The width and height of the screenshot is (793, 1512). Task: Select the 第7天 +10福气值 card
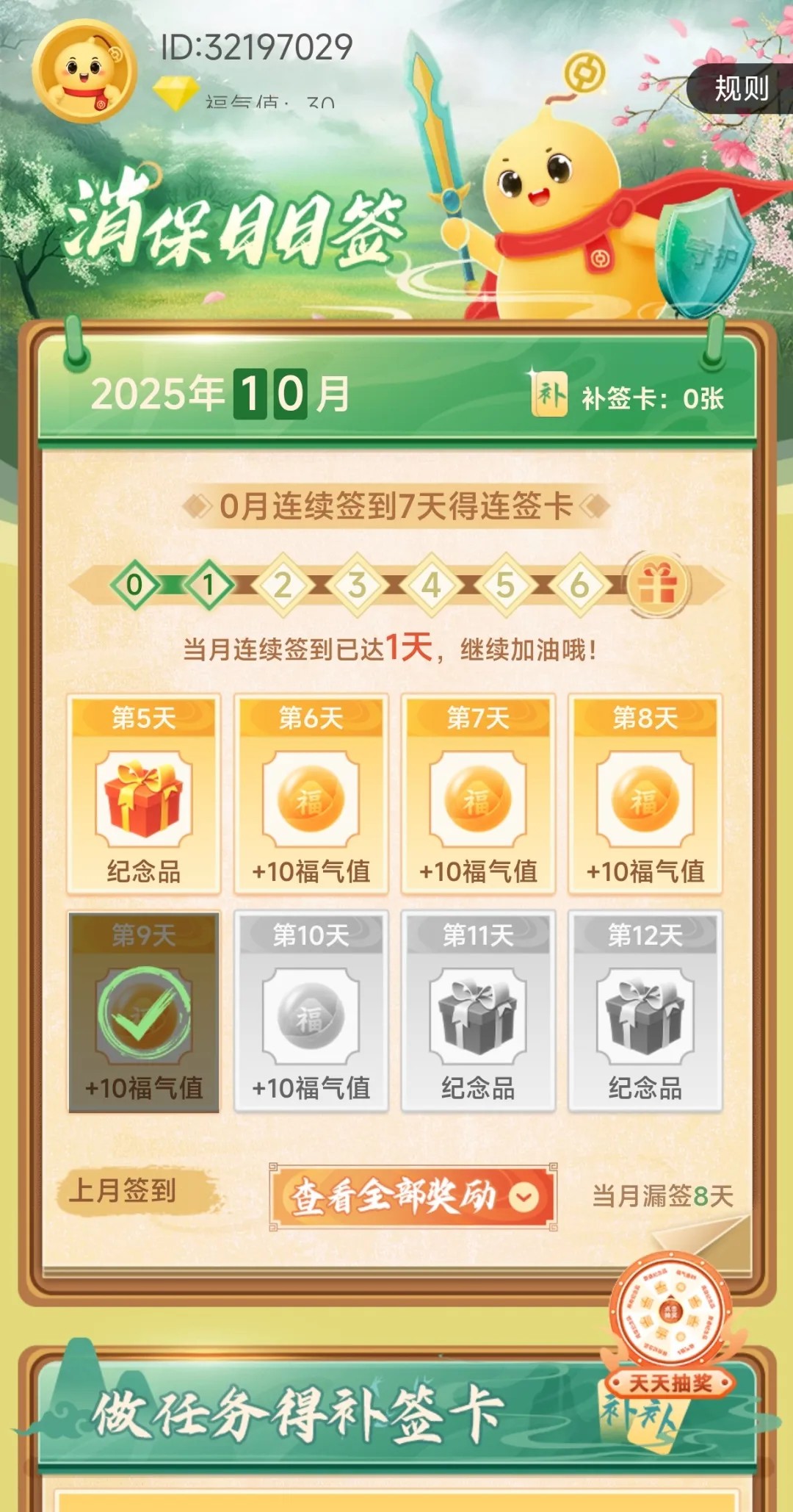coord(478,794)
